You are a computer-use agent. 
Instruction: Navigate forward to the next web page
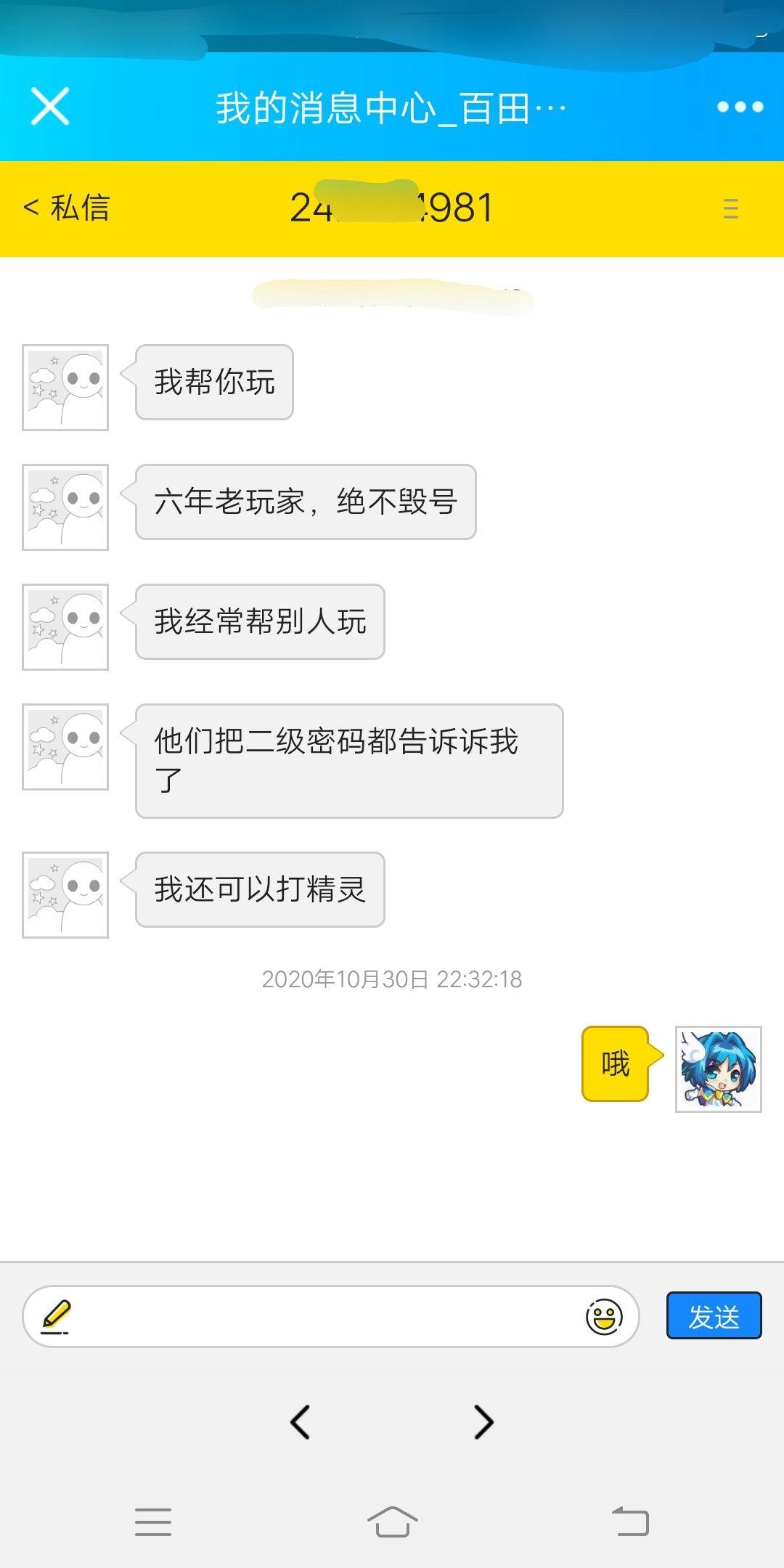(x=483, y=1421)
